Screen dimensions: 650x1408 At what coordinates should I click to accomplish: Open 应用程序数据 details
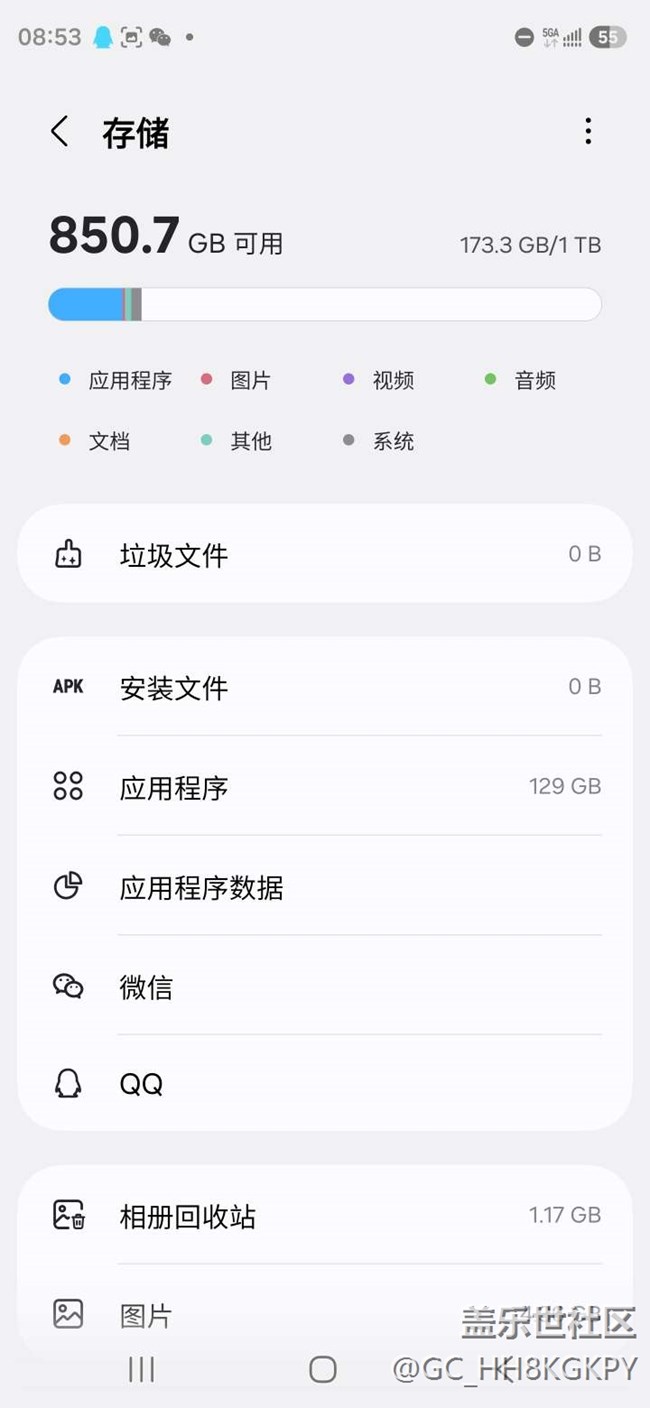click(324, 887)
